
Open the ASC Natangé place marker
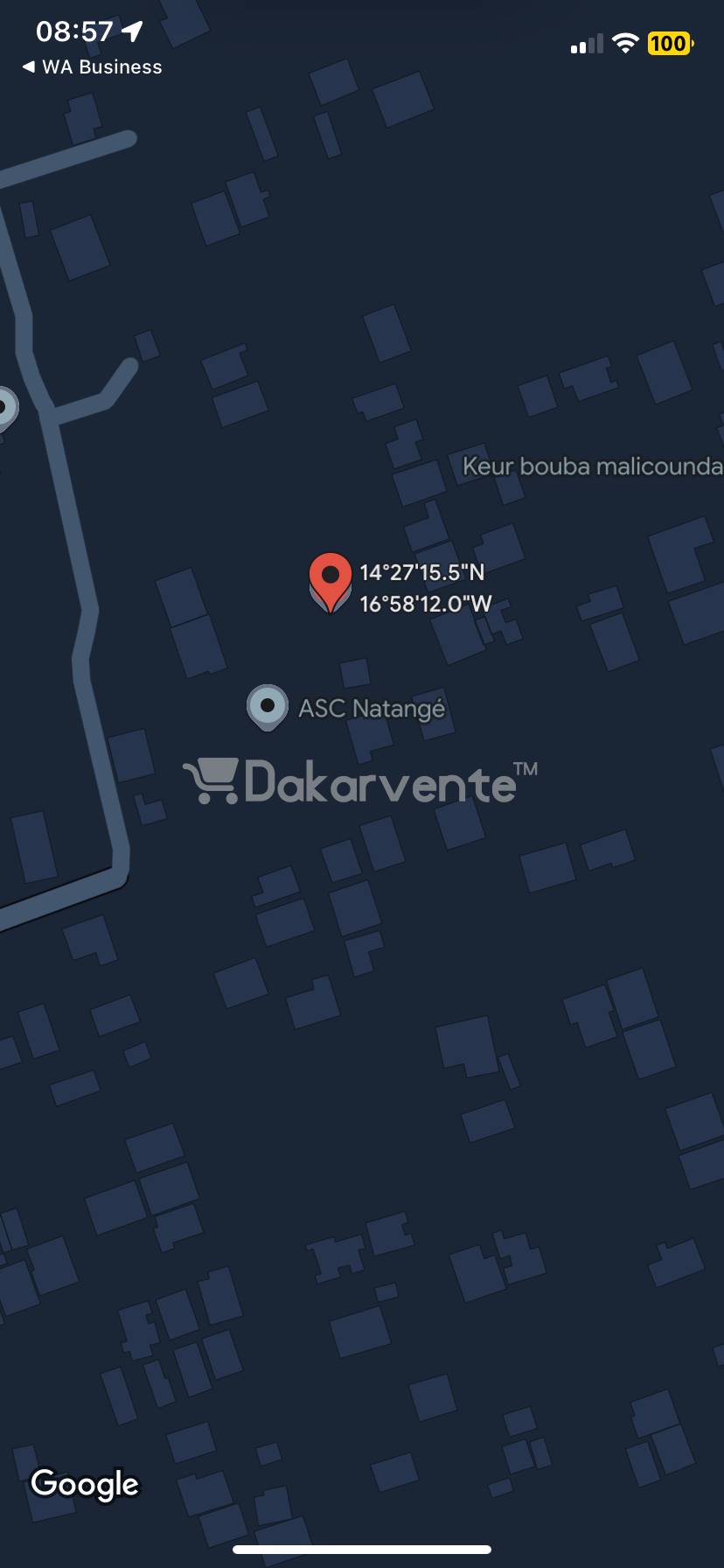(x=268, y=707)
